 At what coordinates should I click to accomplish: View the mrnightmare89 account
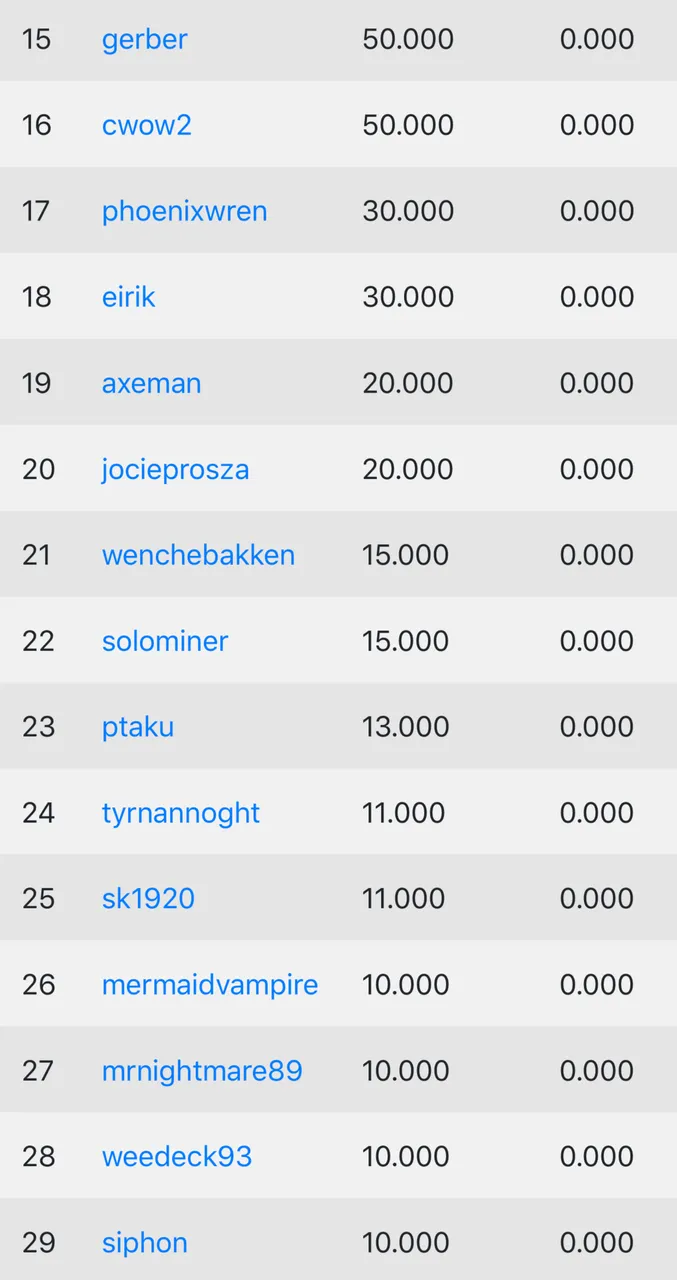202,1072
